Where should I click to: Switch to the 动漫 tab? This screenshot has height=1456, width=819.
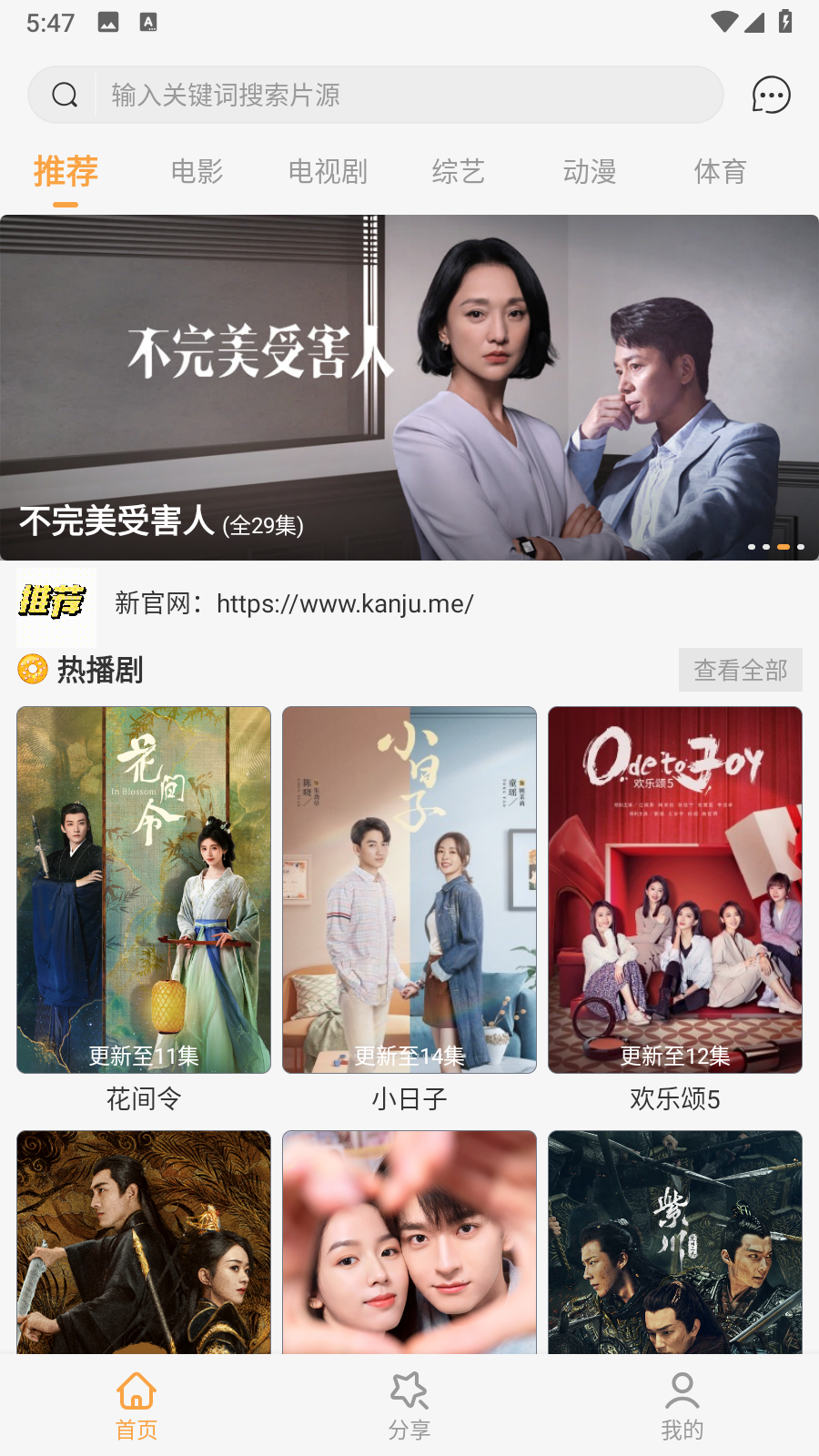[x=590, y=172]
